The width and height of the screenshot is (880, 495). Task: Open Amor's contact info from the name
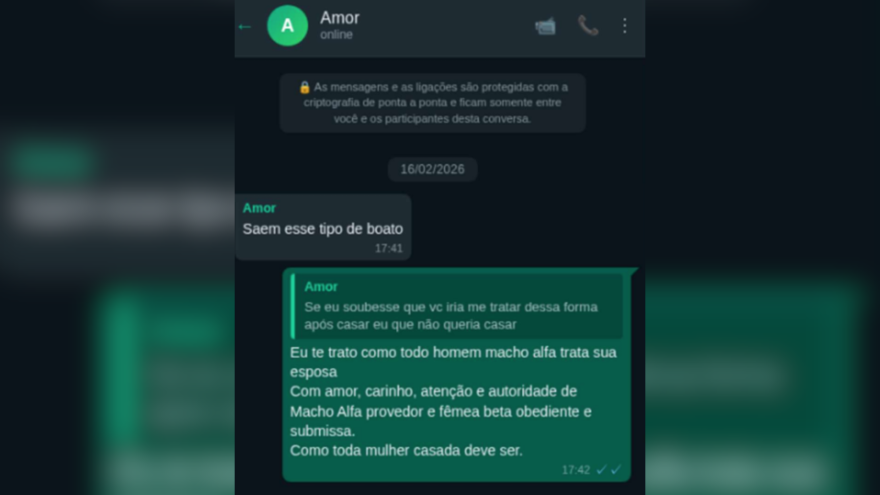point(340,18)
